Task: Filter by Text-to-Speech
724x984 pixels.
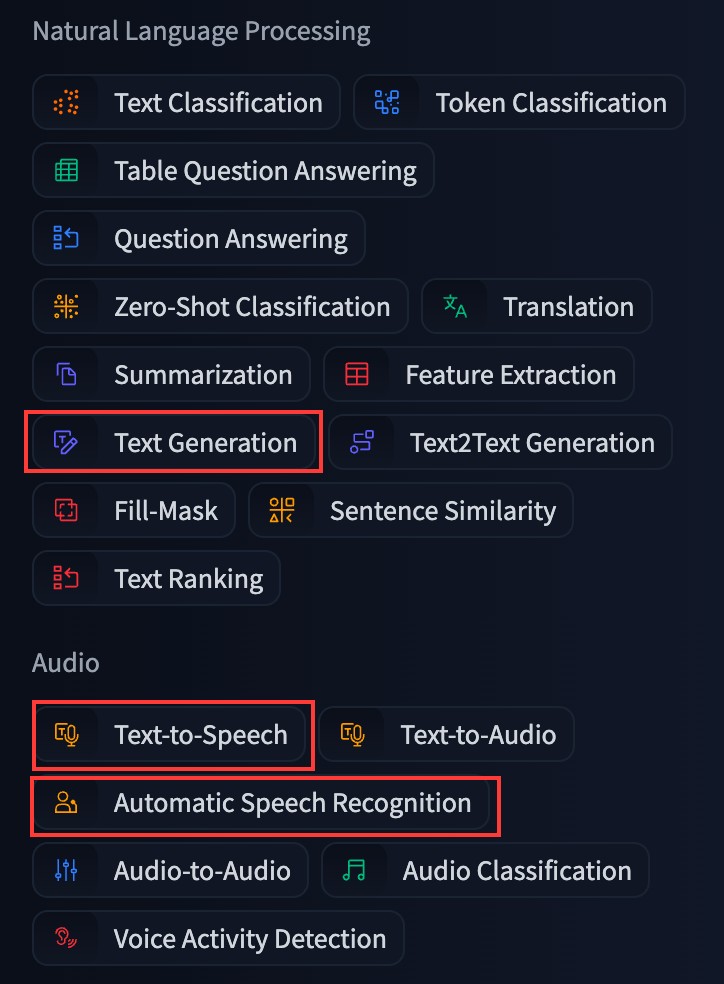Action: 171,735
